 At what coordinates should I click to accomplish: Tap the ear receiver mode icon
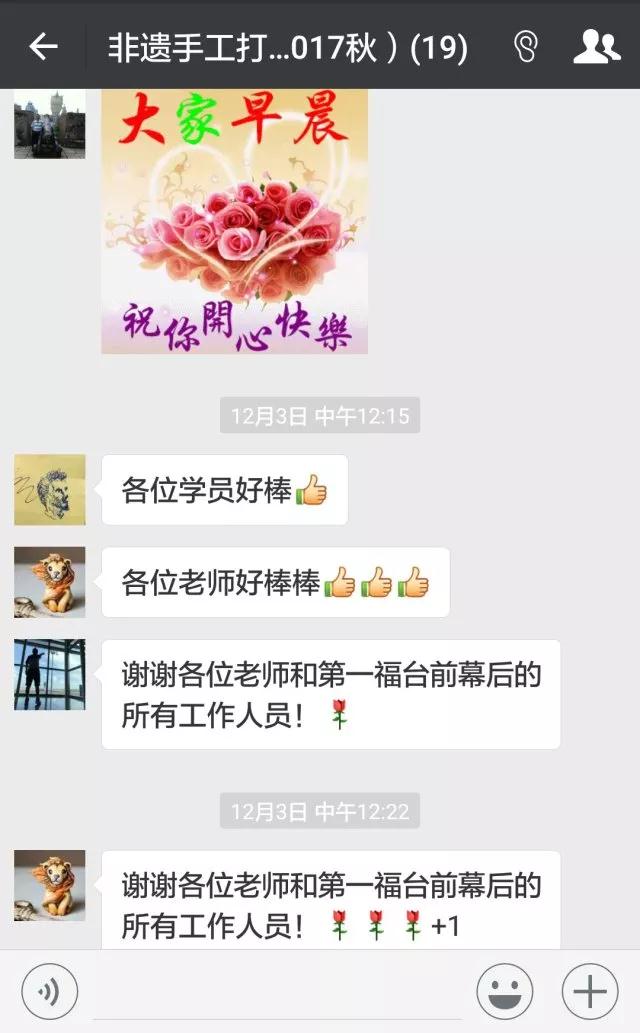(x=525, y=47)
